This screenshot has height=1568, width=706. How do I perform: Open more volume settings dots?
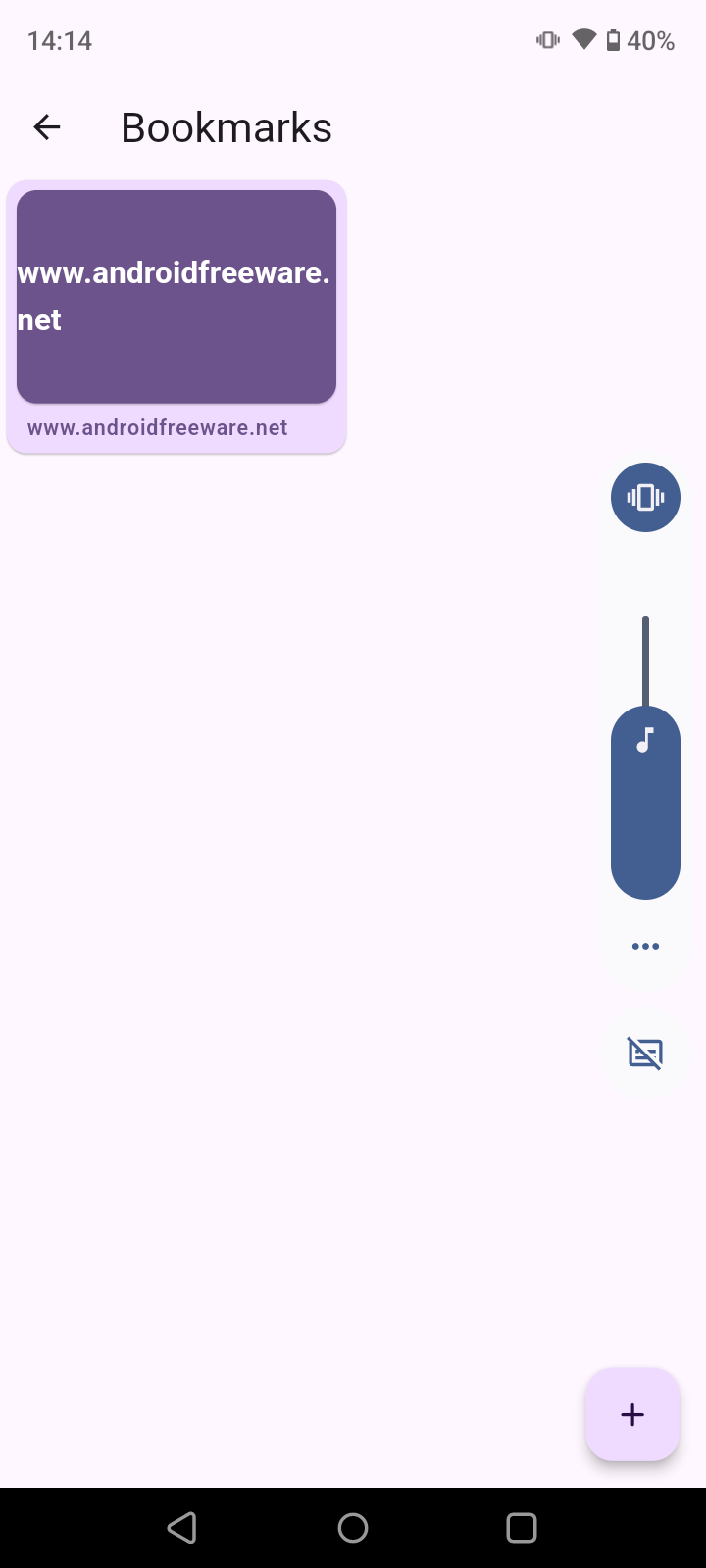click(645, 946)
